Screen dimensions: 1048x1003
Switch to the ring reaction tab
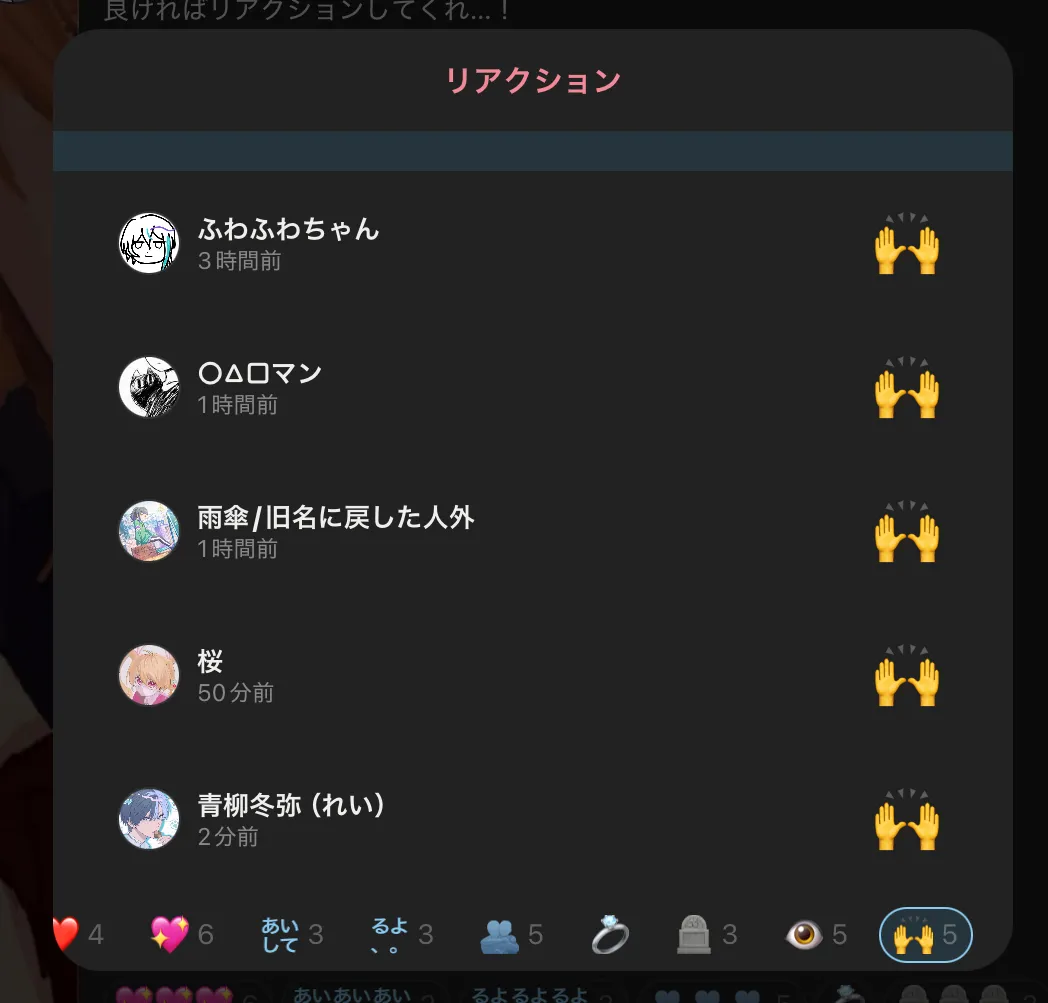click(x=610, y=935)
